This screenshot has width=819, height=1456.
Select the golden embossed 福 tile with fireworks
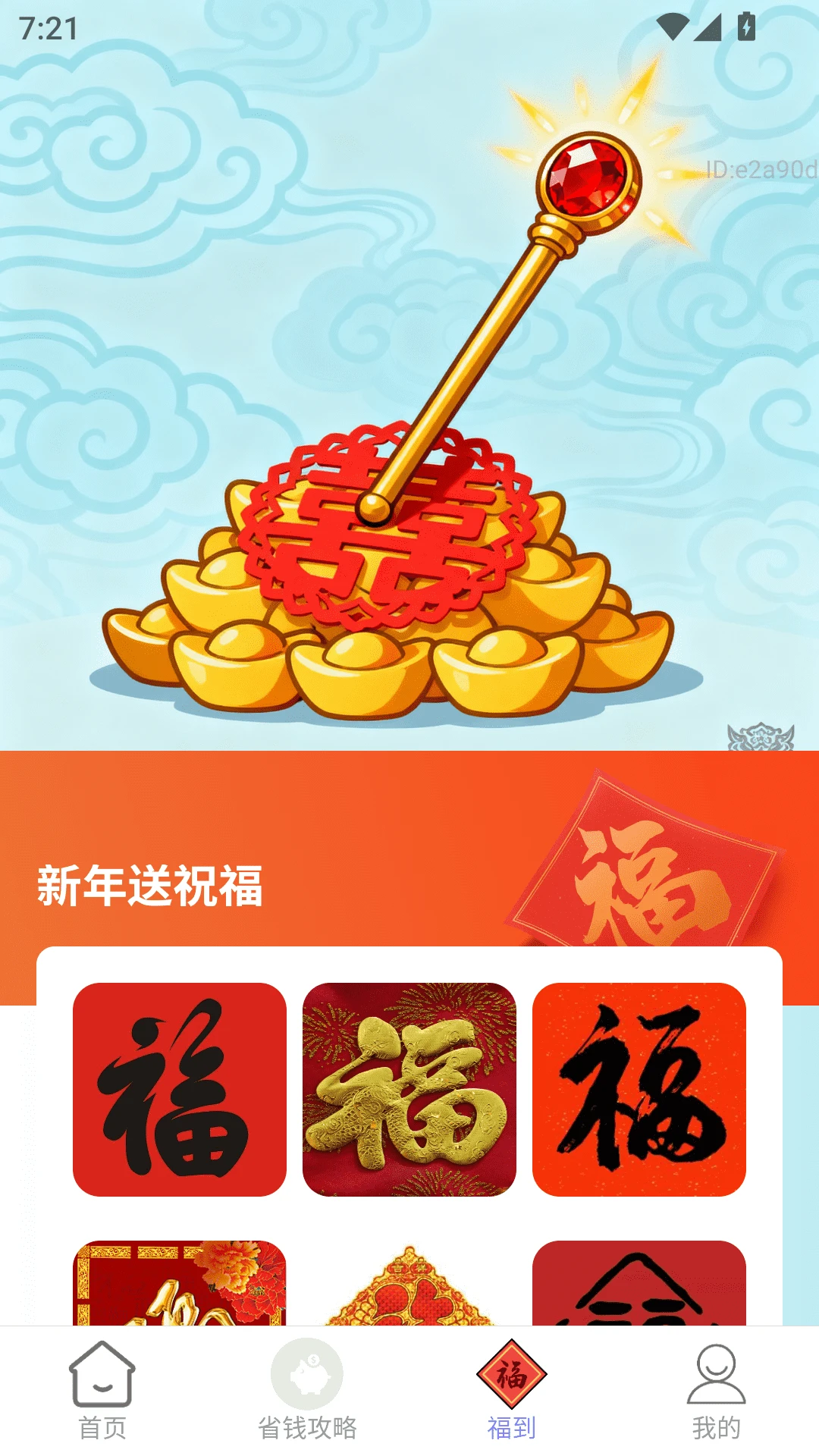click(409, 1089)
